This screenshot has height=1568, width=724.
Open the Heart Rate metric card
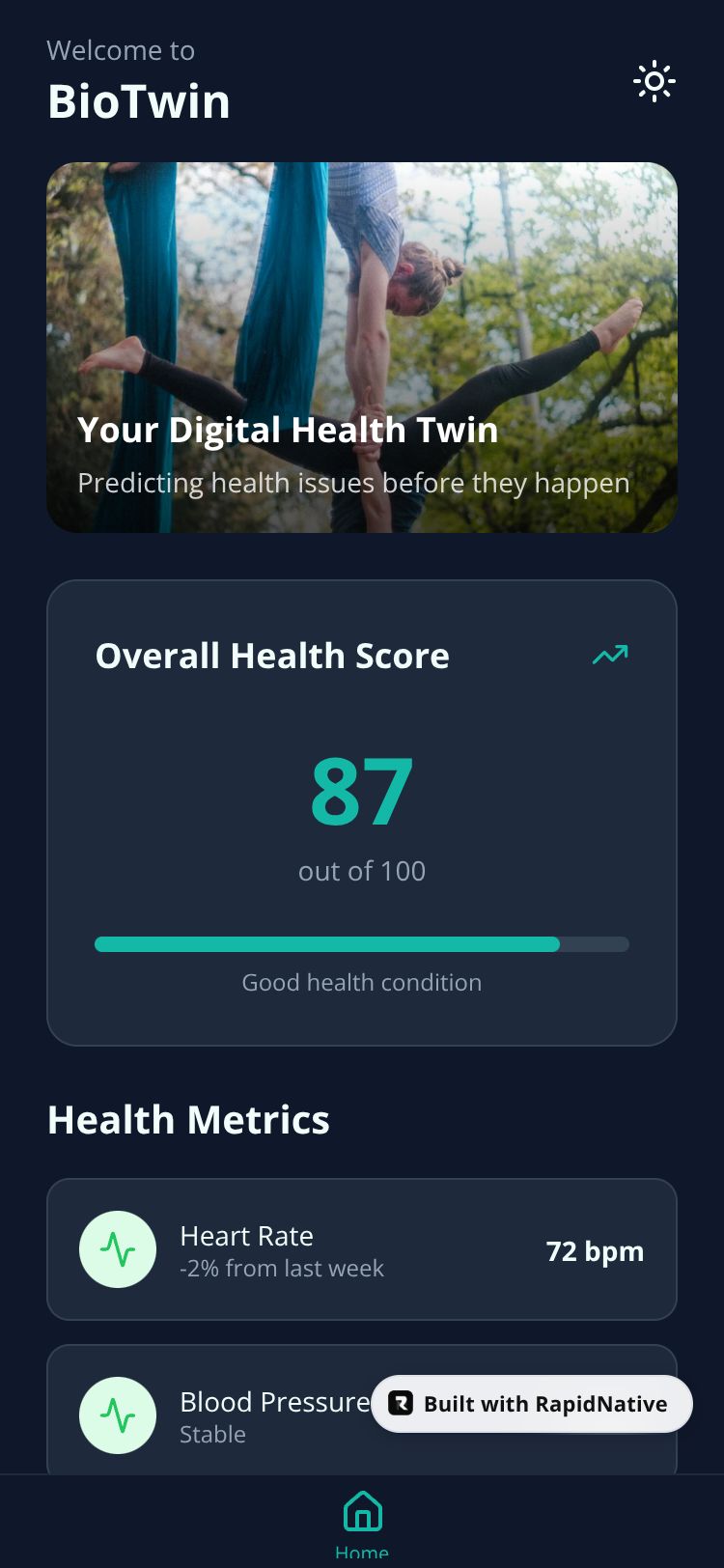coord(362,1249)
